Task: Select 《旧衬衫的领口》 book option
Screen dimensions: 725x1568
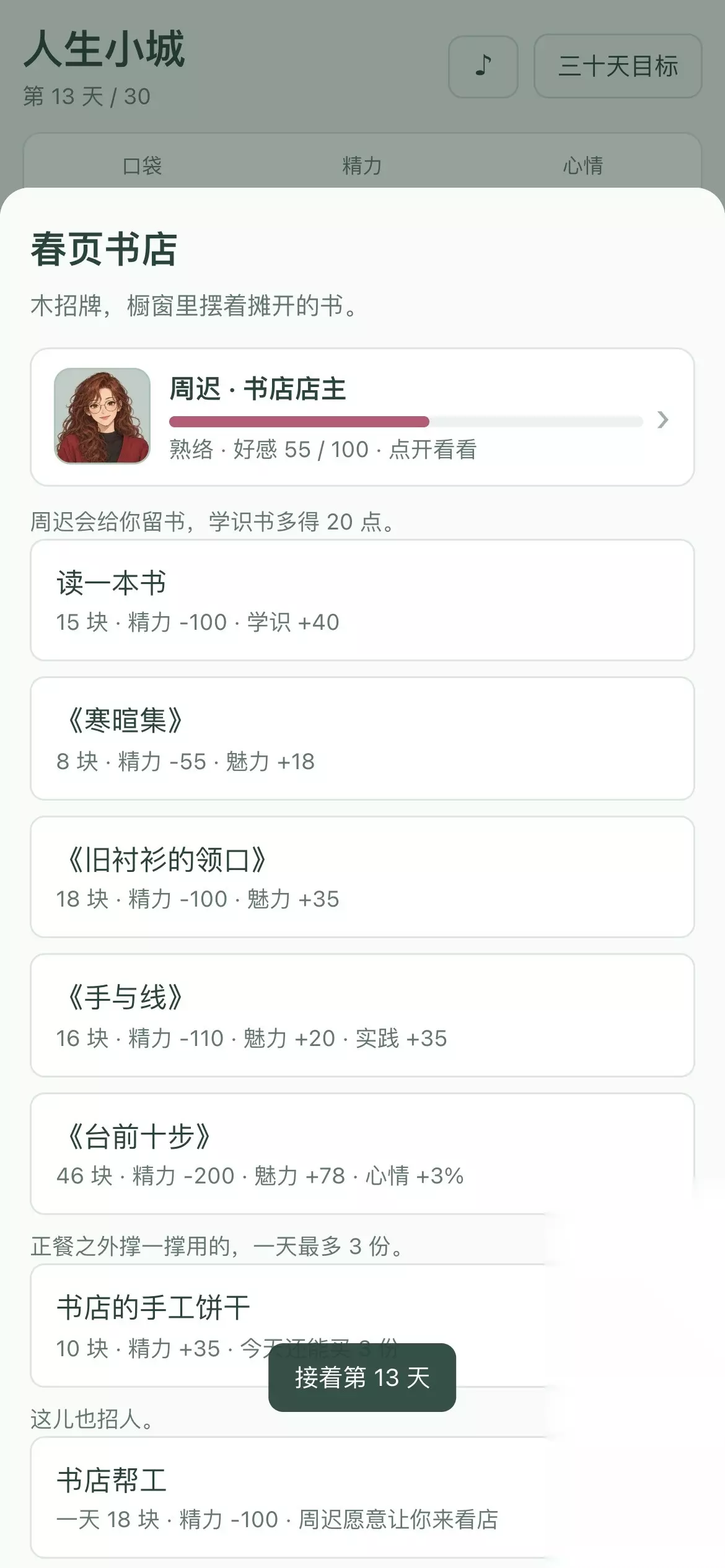Action: click(x=362, y=877)
